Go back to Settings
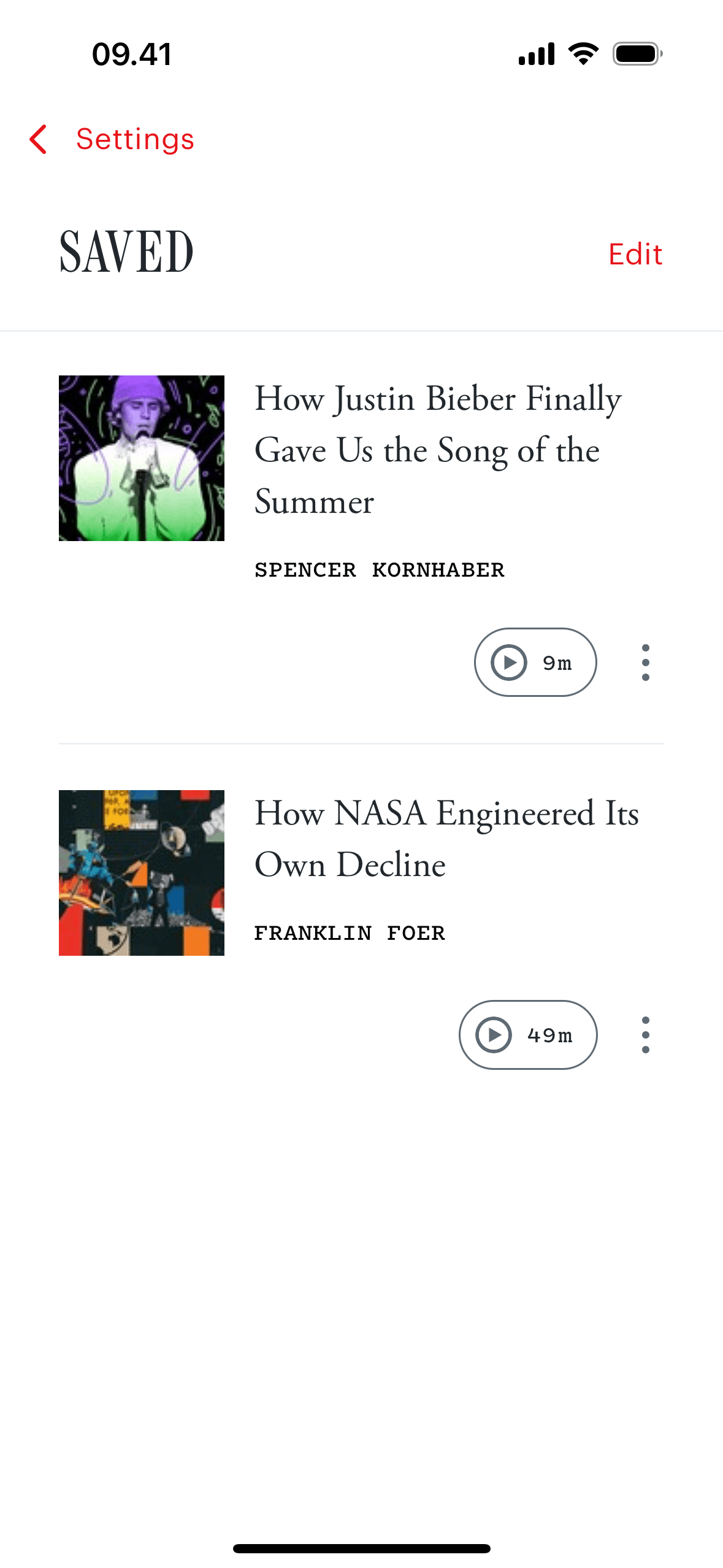 (x=112, y=139)
